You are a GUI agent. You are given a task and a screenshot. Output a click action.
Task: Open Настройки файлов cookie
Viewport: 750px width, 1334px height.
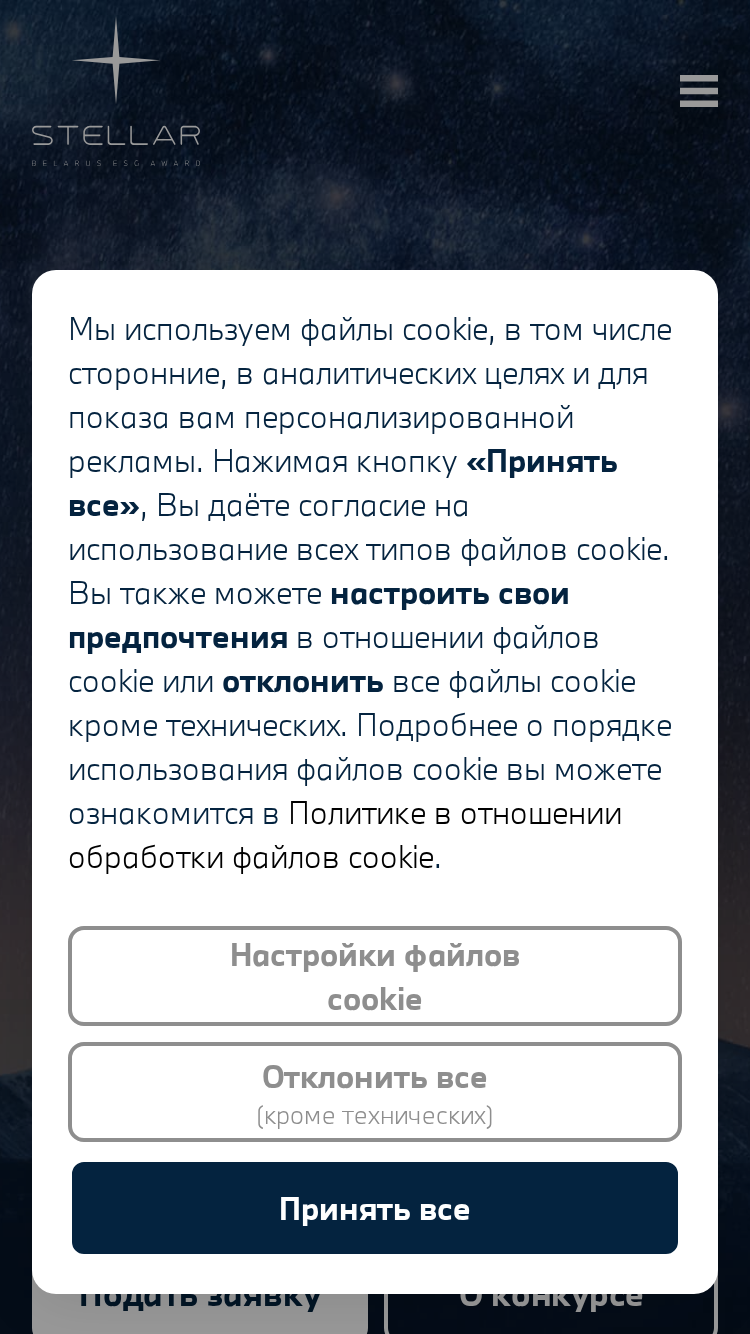click(x=375, y=976)
